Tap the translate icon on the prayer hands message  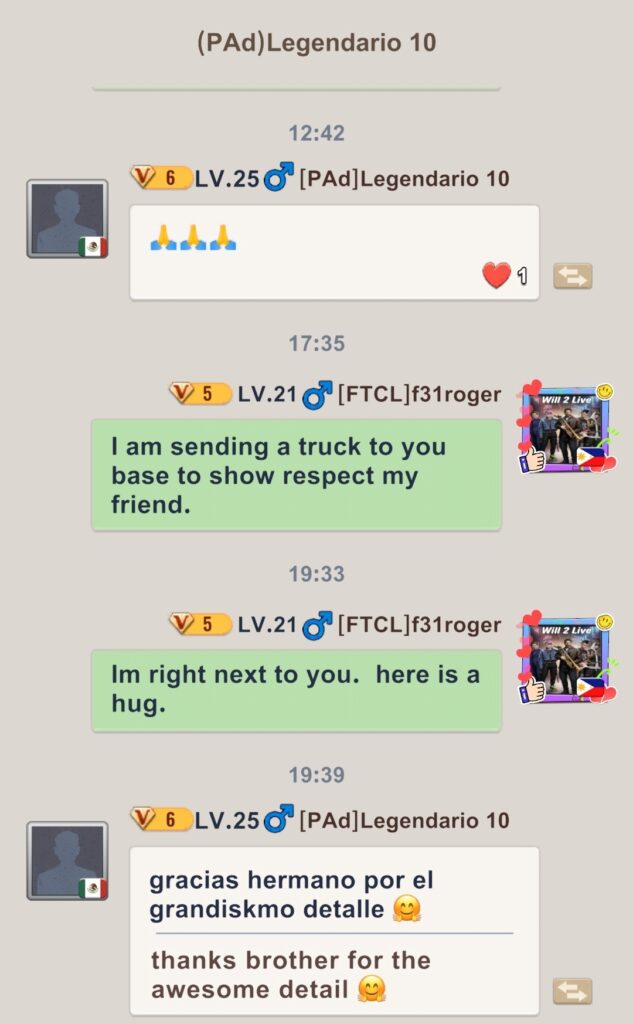(x=572, y=276)
